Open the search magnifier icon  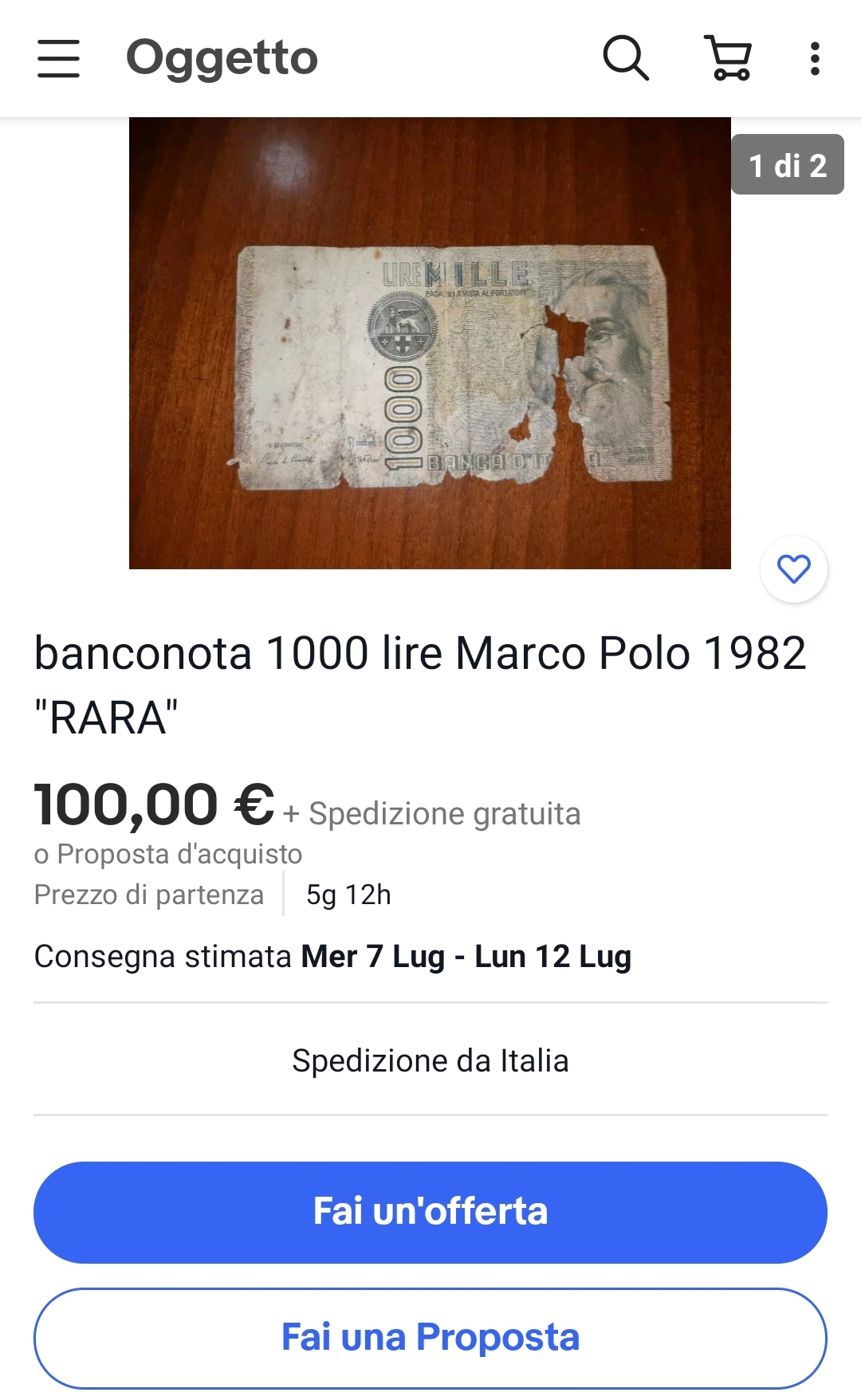pyautogui.click(x=626, y=57)
